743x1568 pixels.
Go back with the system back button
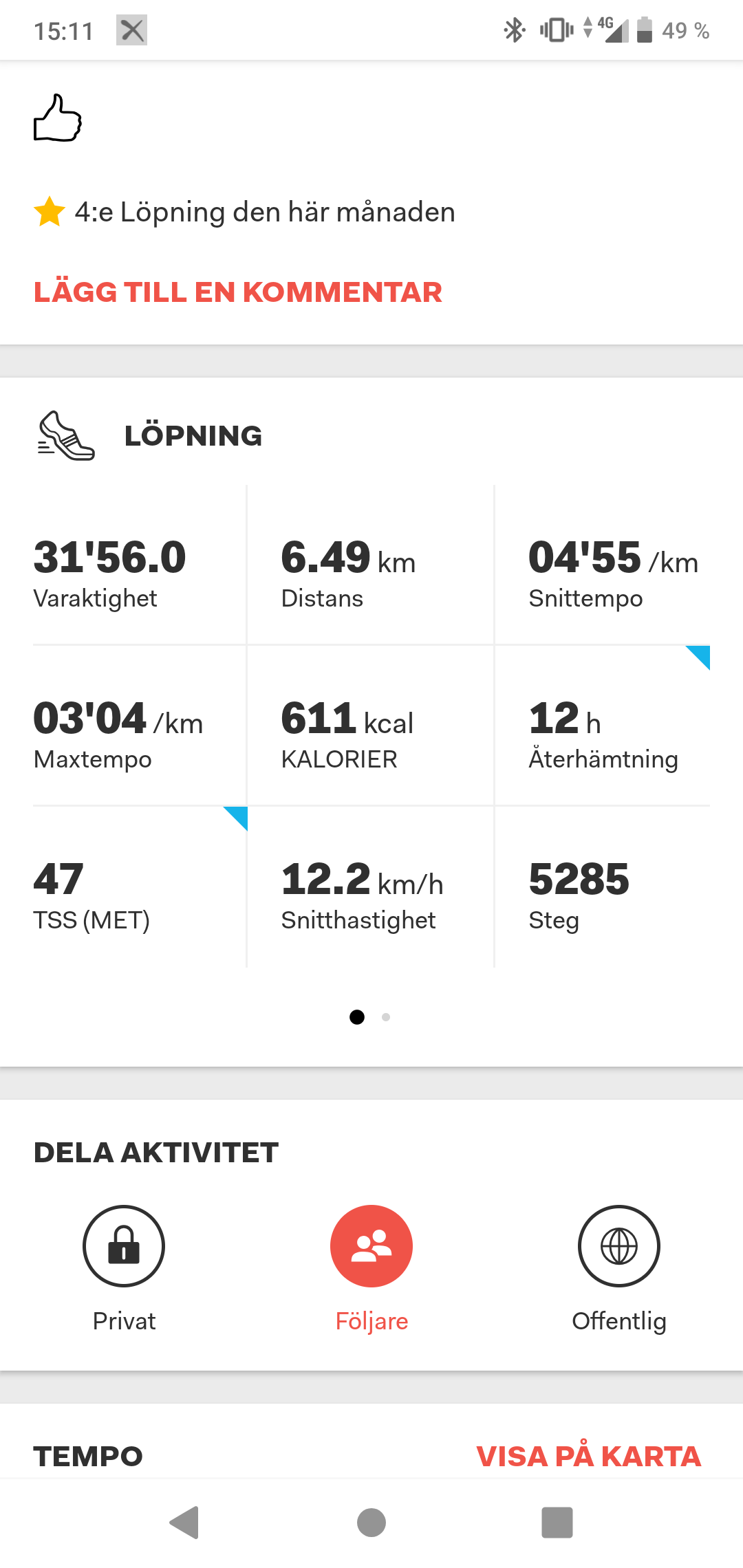(184, 1523)
